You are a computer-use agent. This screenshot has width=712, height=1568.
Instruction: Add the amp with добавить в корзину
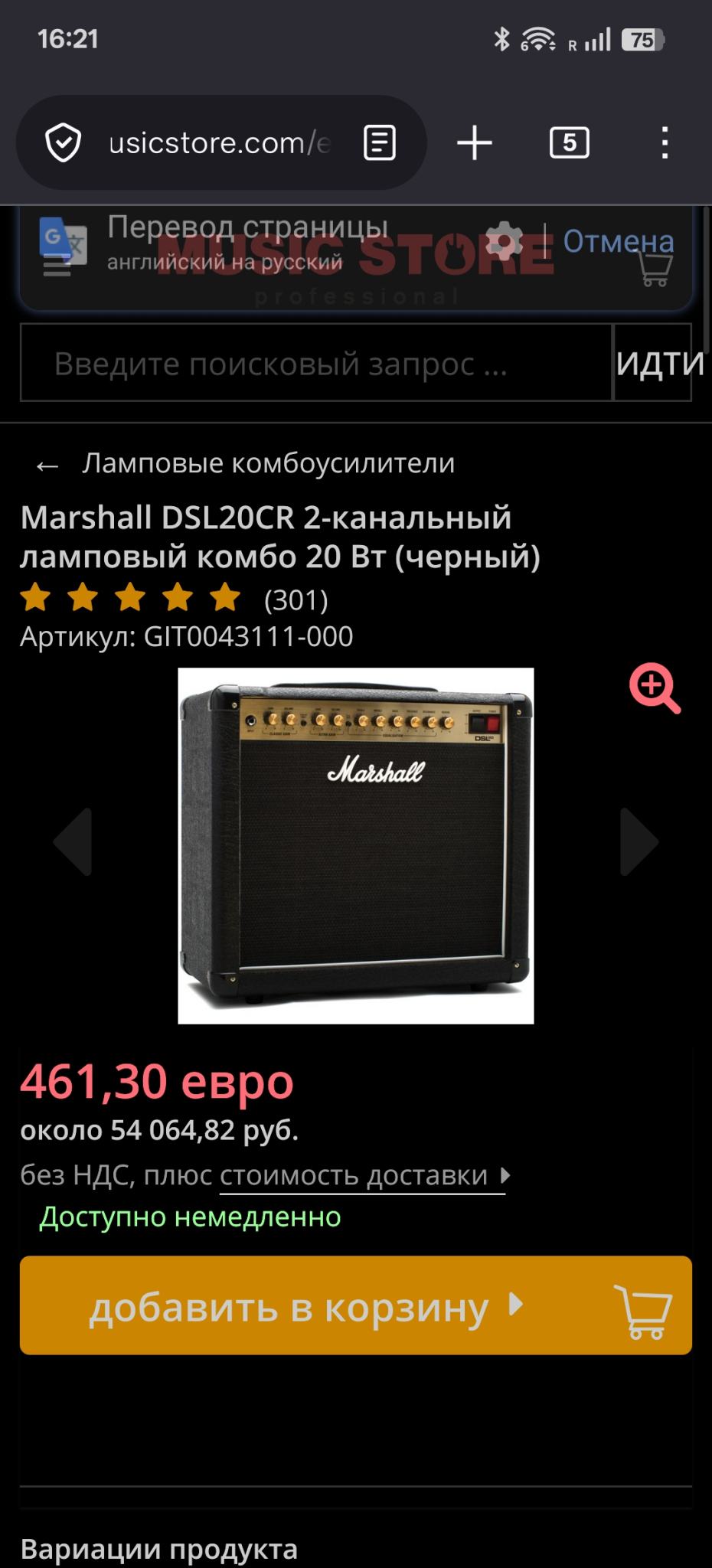(x=356, y=1306)
